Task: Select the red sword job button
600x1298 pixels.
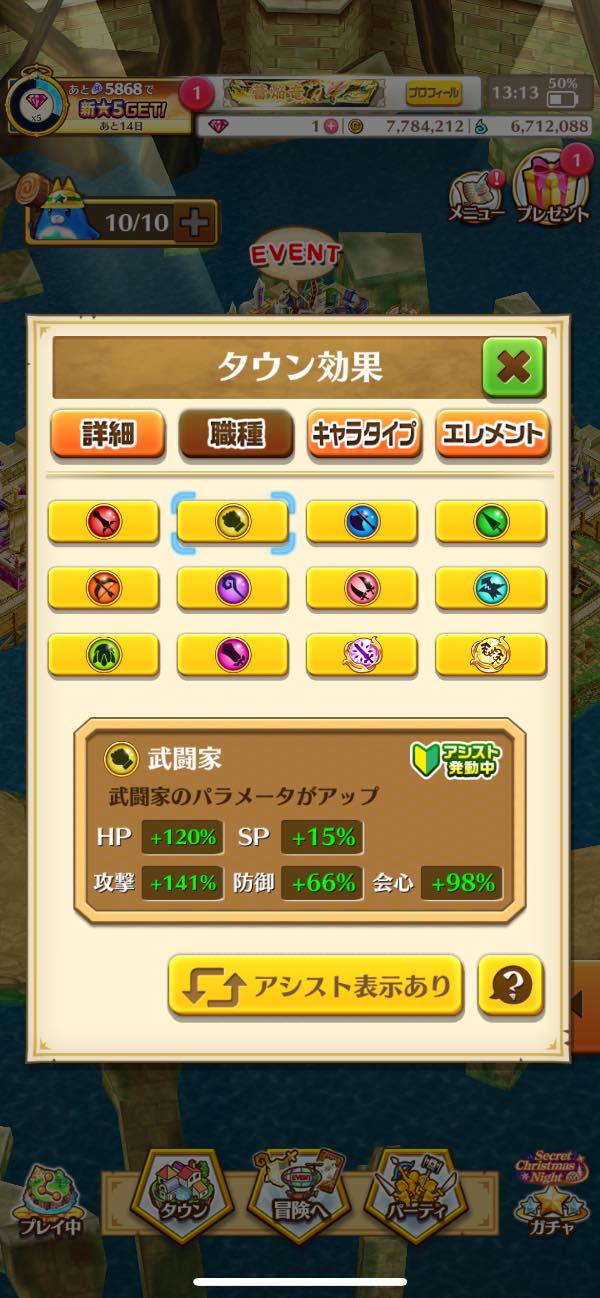Action: coord(104,521)
